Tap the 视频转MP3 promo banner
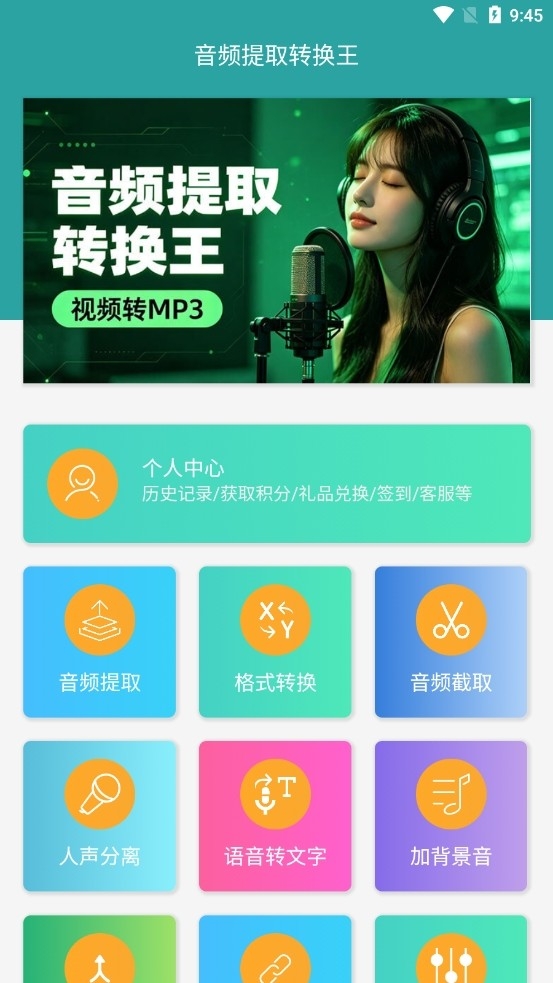The image size is (553, 983). tap(276, 241)
